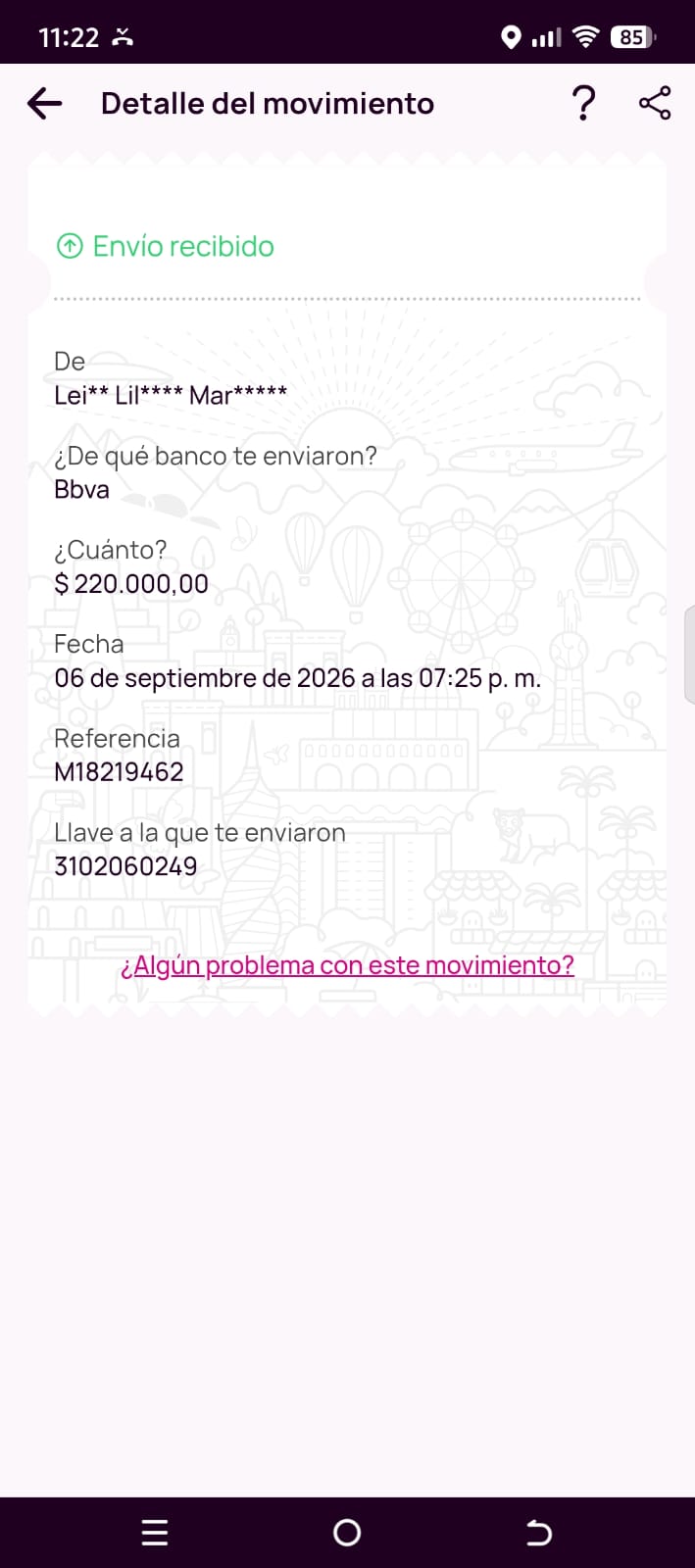Viewport: 695px width, 1568px height.
Task: Share this movement detail
Action: (x=655, y=103)
